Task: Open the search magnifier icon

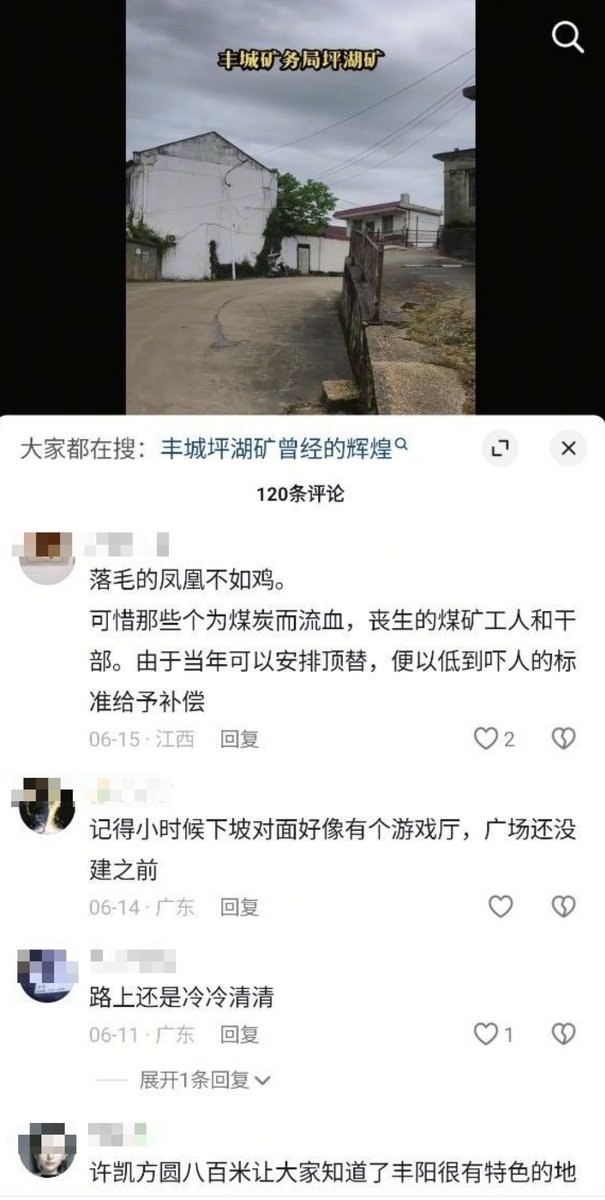Action: (567, 38)
